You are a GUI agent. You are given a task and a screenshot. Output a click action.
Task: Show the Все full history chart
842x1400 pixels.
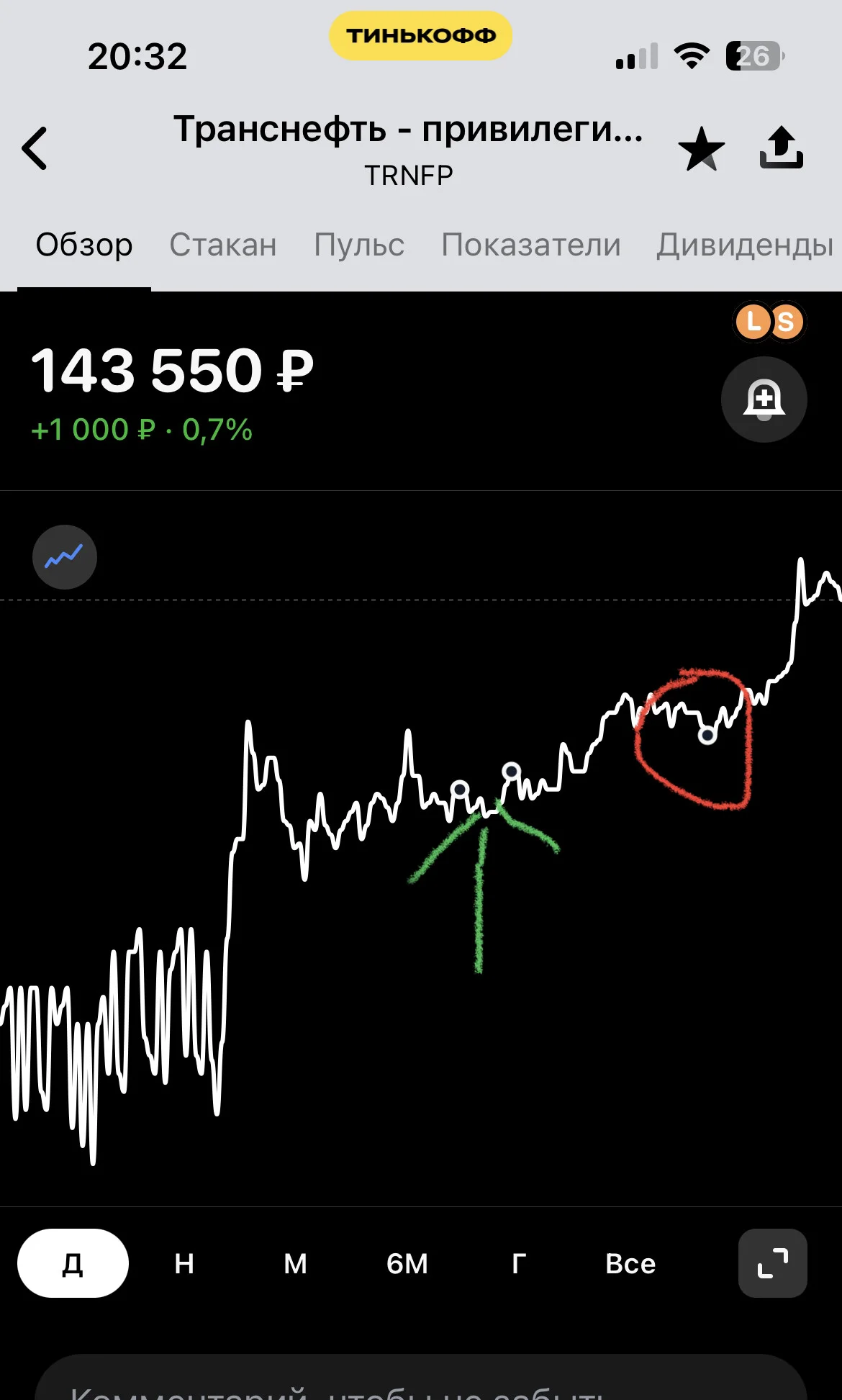[x=630, y=1263]
